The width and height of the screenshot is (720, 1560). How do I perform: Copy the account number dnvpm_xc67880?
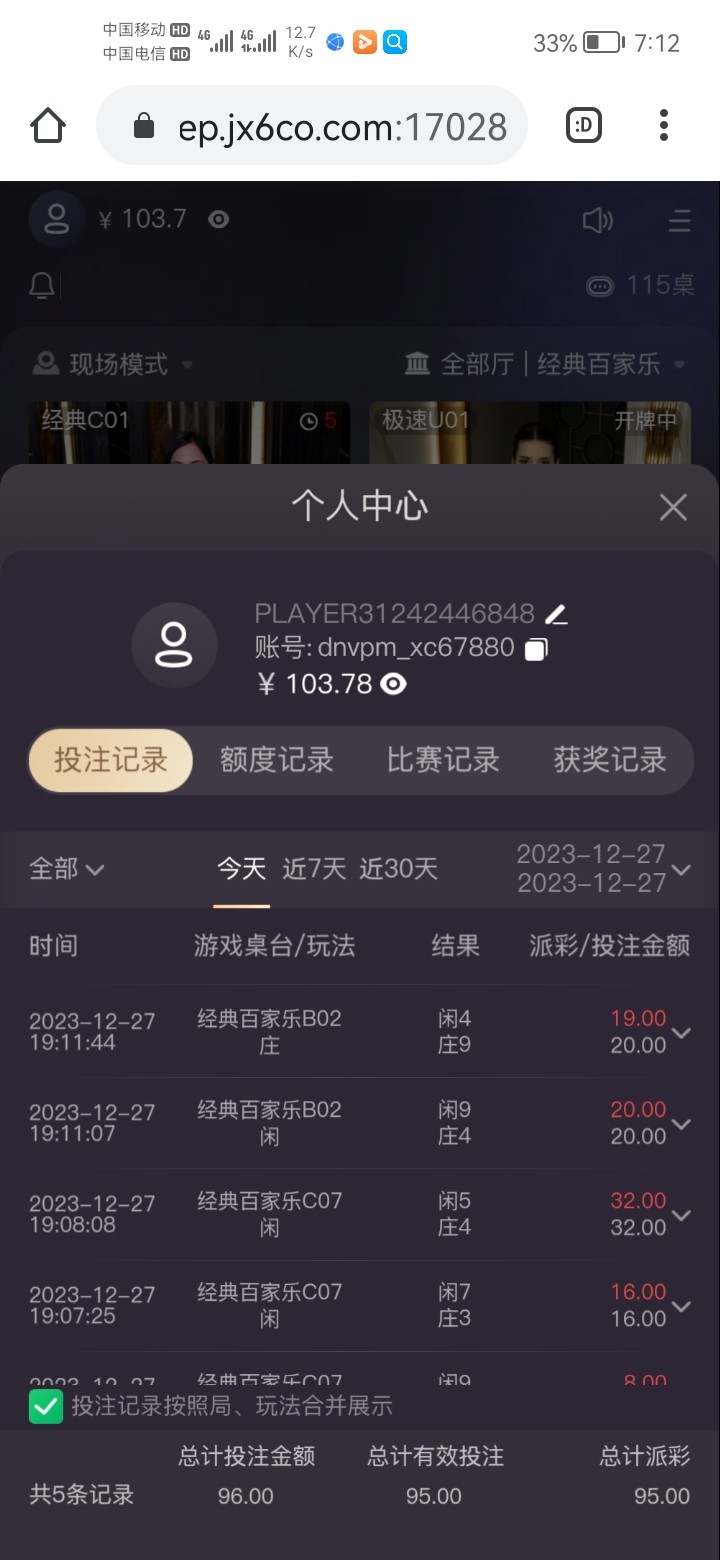click(537, 649)
